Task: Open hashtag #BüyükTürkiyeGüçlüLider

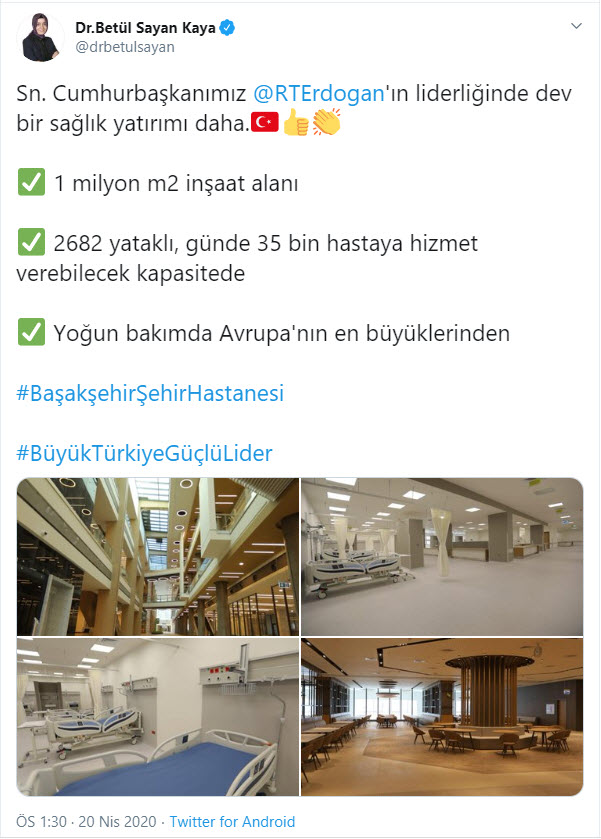Action: tap(145, 454)
